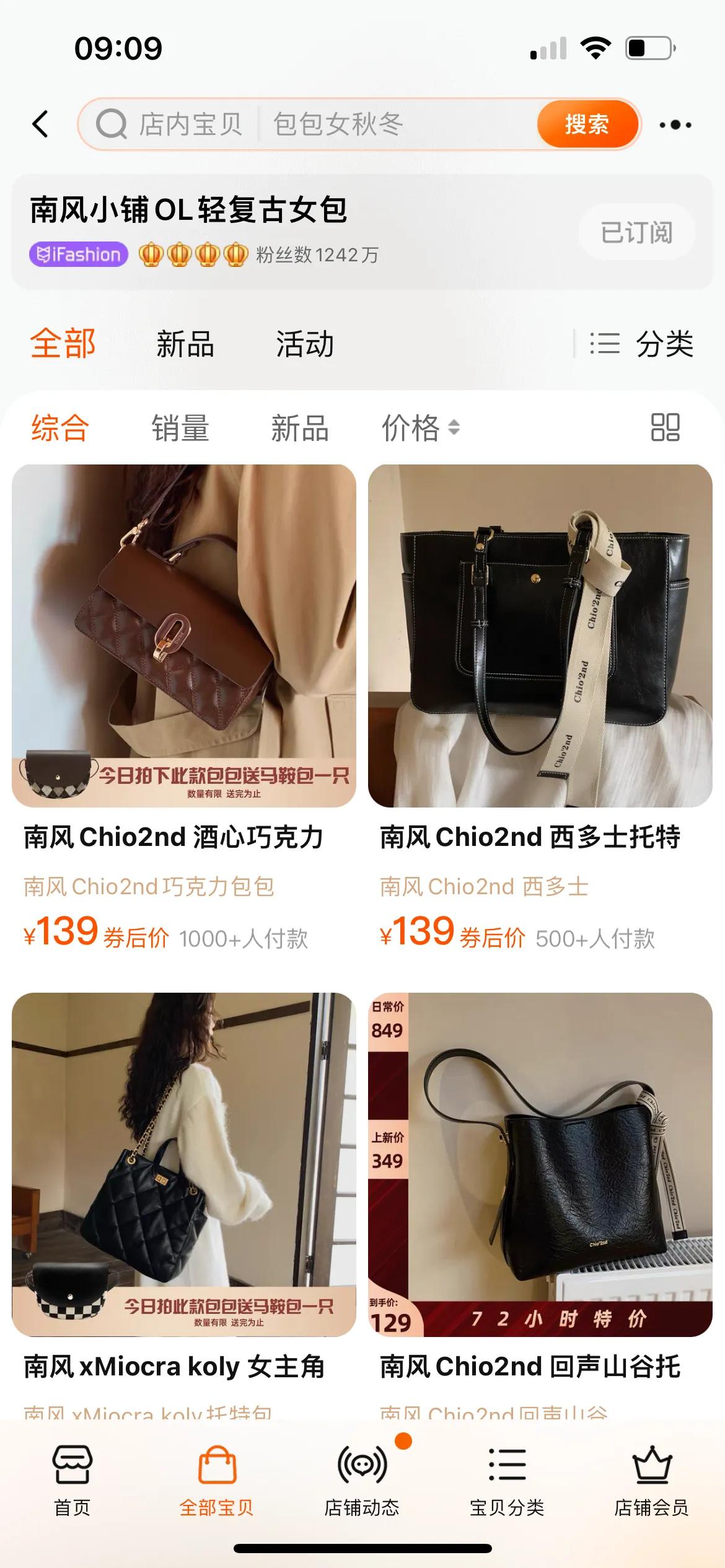Image resolution: width=725 pixels, height=1568 pixels.
Task: Open the in-store search field
Action: pos(310,124)
